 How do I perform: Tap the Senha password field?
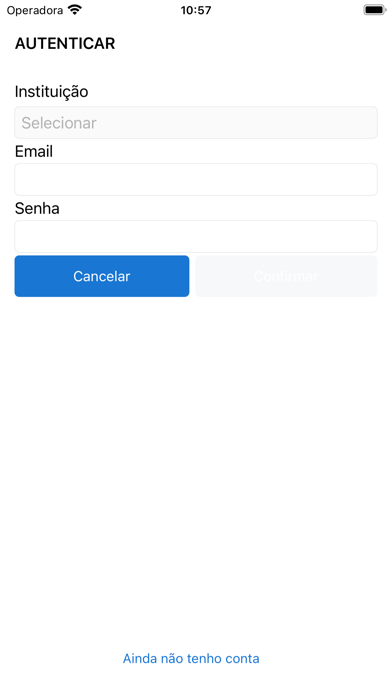point(196,236)
